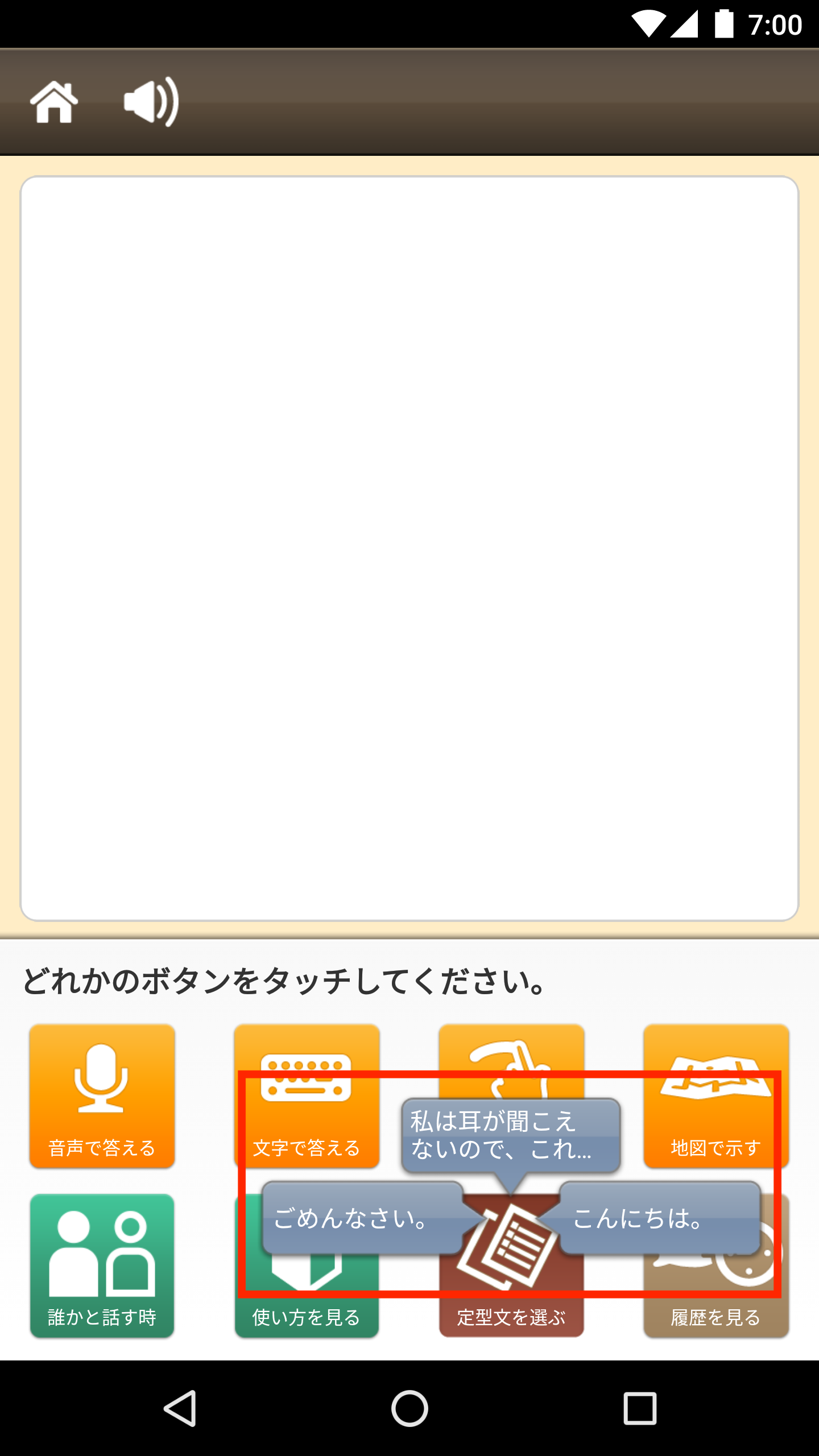Viewport: 819px width, 1456px height.
Task: Open 誰かと話す時 button
Action: point(102,1265)
